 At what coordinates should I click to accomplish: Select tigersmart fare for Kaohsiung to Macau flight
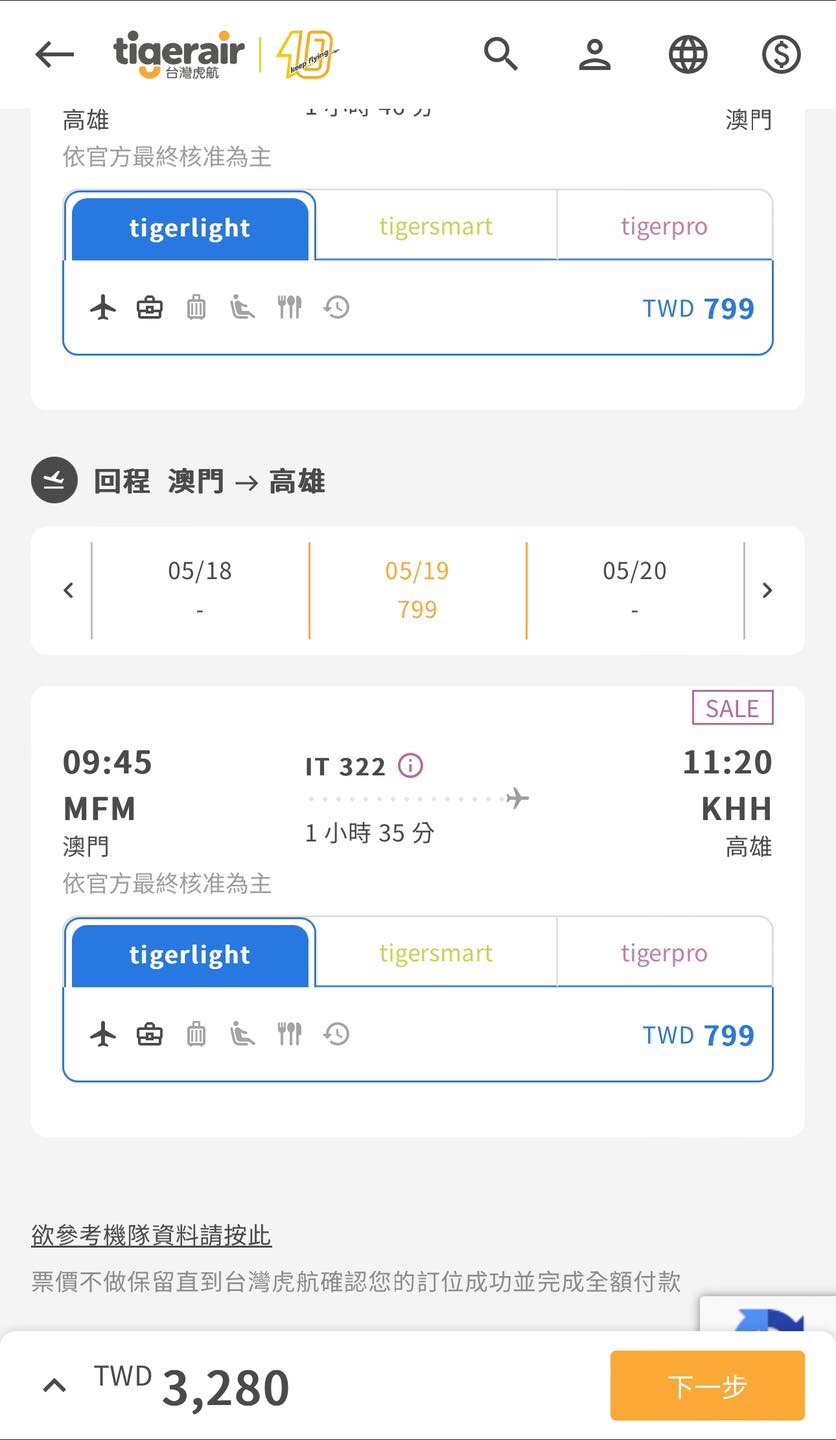click(436, 226)
